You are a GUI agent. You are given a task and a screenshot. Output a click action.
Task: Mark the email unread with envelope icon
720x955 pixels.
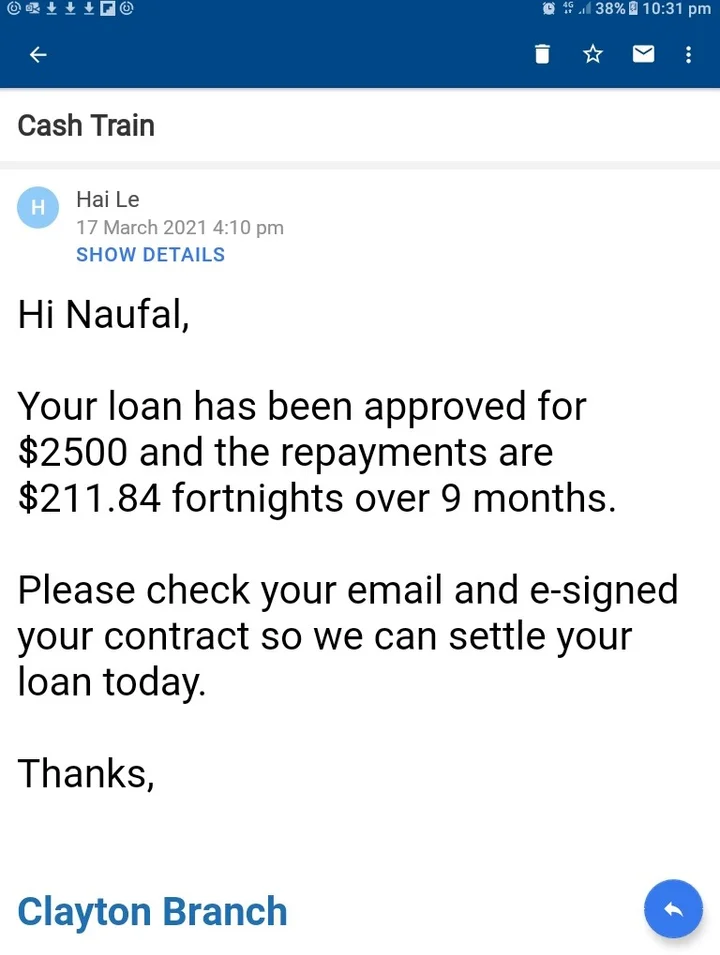point(643,55)
